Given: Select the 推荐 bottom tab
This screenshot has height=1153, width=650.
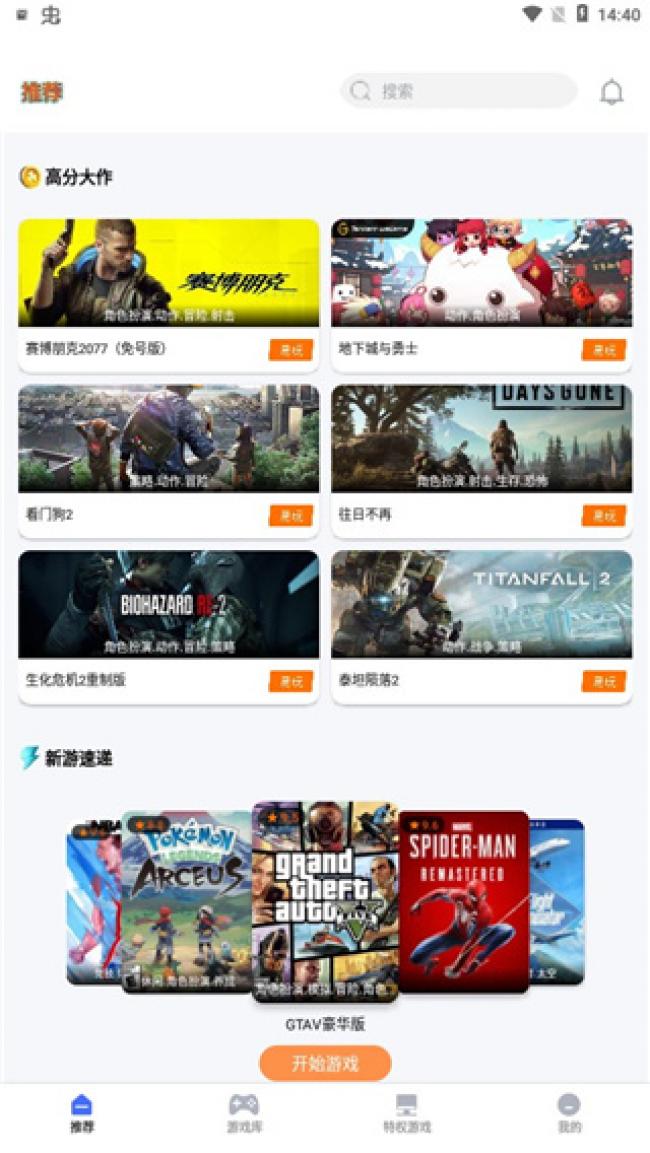Looking at the screenshot, I should pos(82,1112).
